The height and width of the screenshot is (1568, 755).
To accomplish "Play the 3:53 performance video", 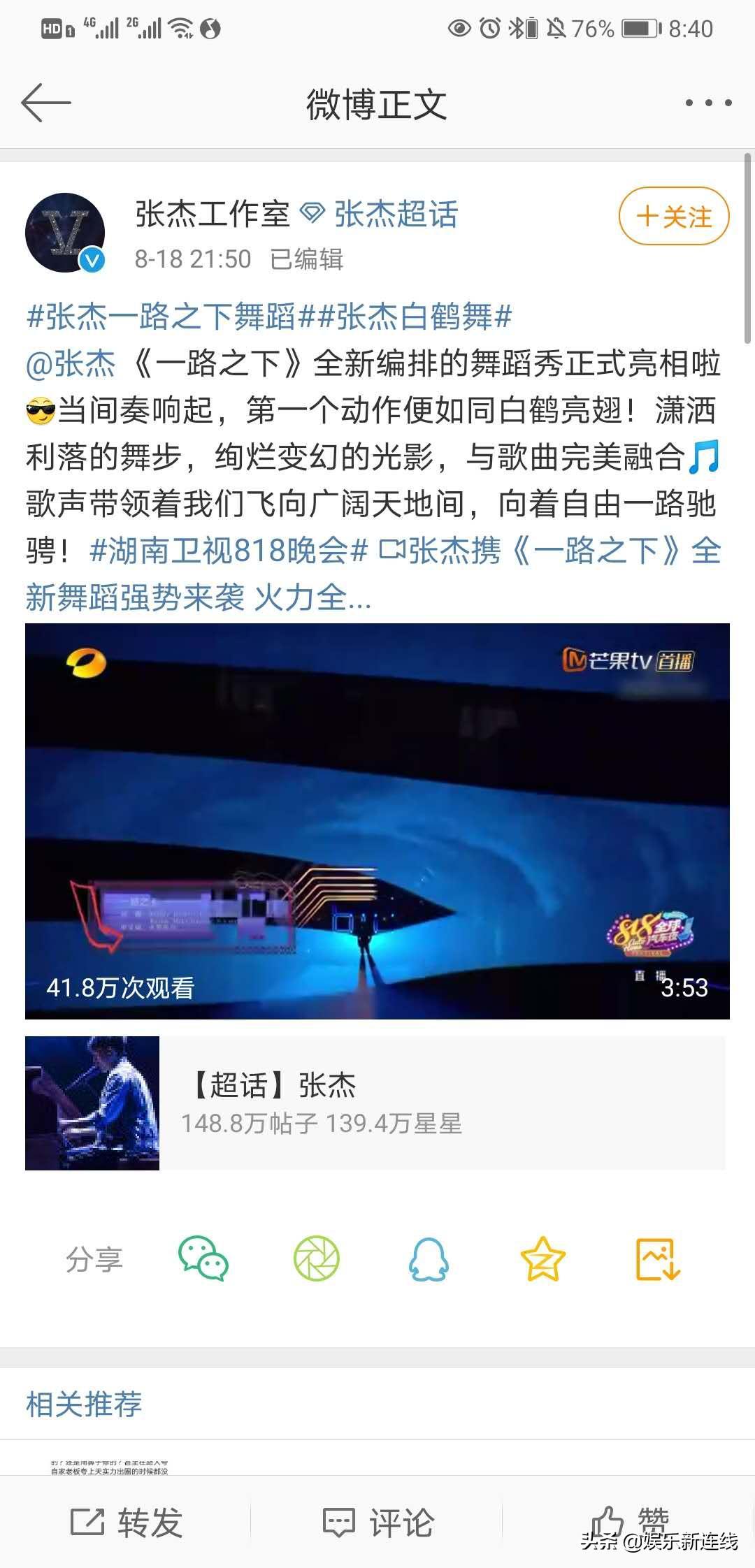I will tap(377, 821).
